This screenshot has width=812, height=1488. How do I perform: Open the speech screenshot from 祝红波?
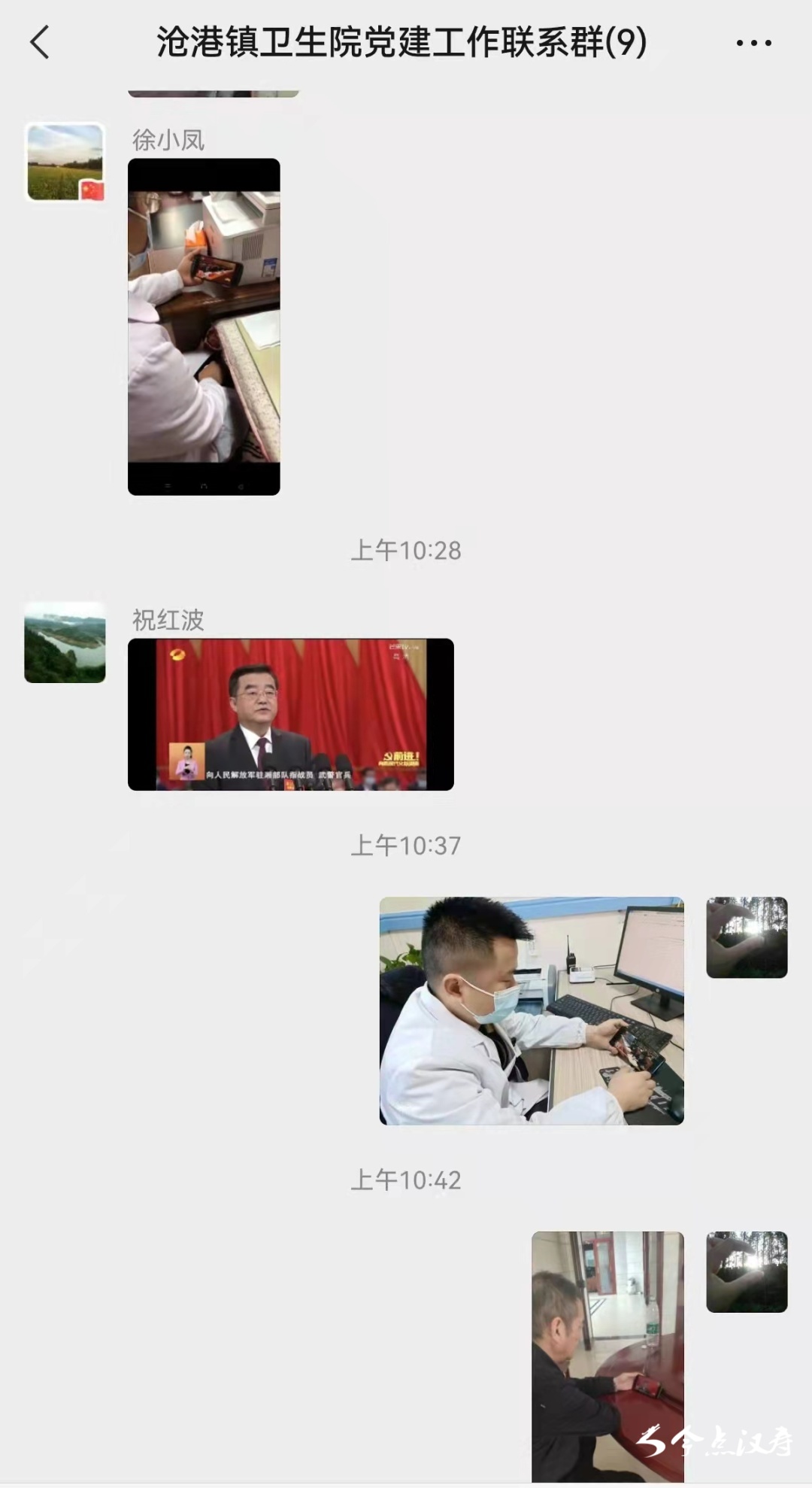point(290,715)
